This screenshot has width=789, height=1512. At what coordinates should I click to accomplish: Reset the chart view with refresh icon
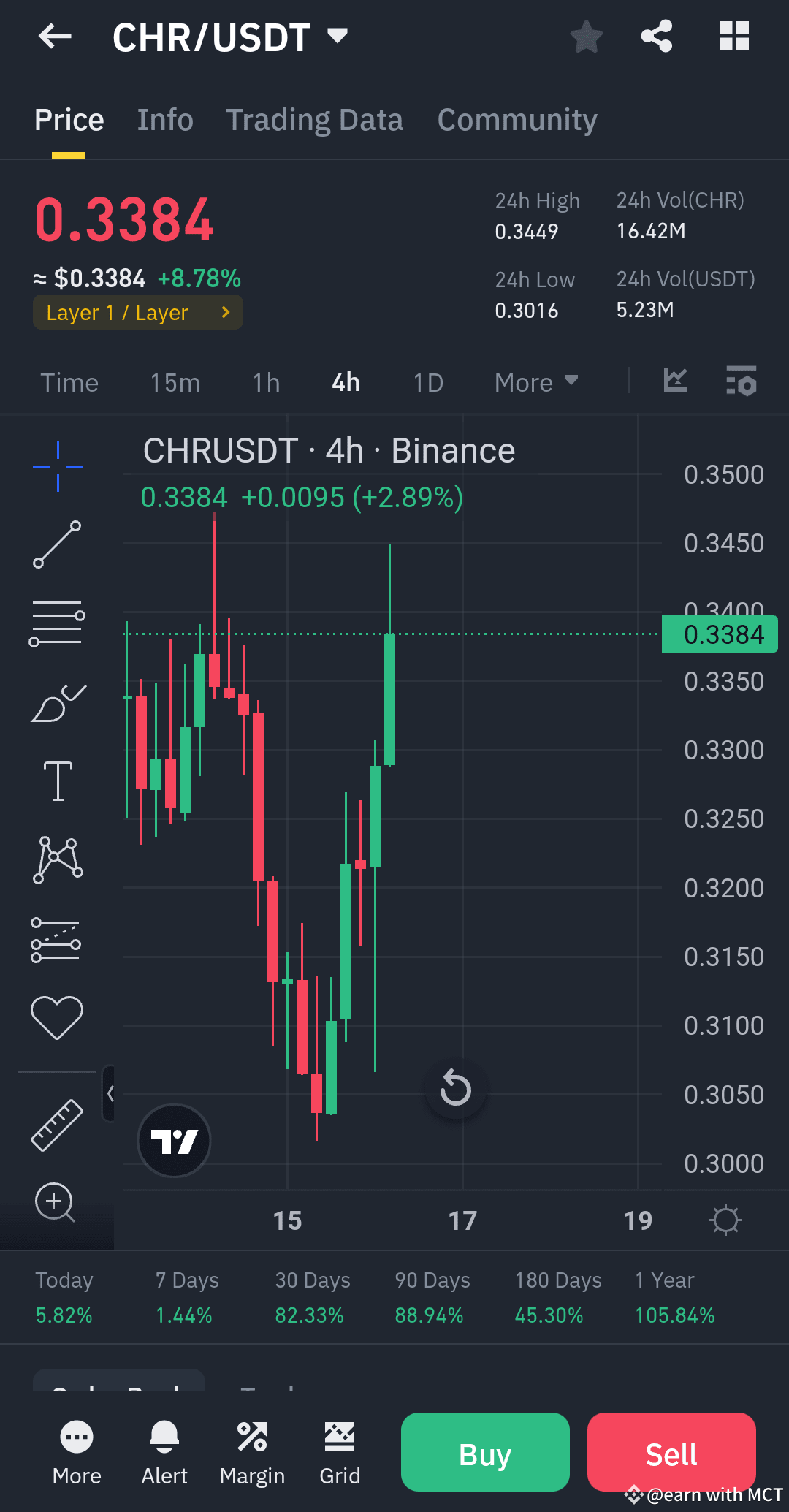[x=455, y=1090]
